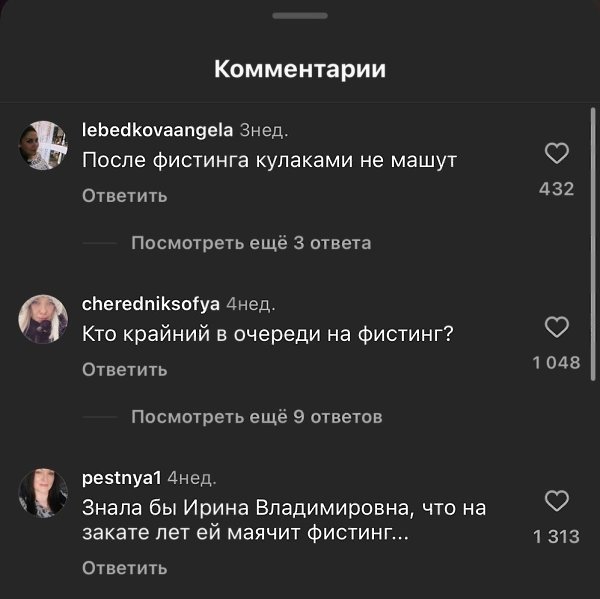Expand 3 more replies under lebedkovaangela

(251, 243)
